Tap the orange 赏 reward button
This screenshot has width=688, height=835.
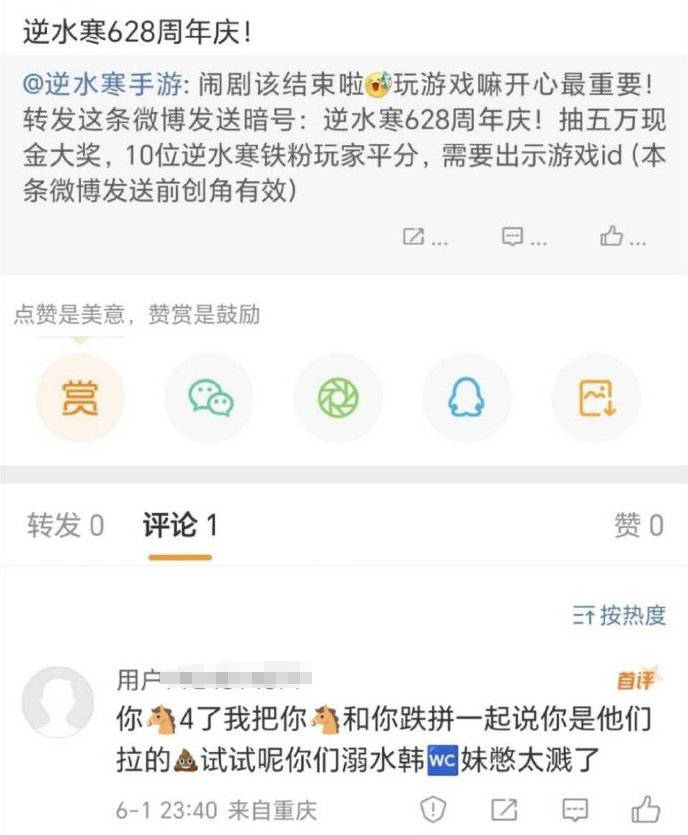click(x=80, y=398)
